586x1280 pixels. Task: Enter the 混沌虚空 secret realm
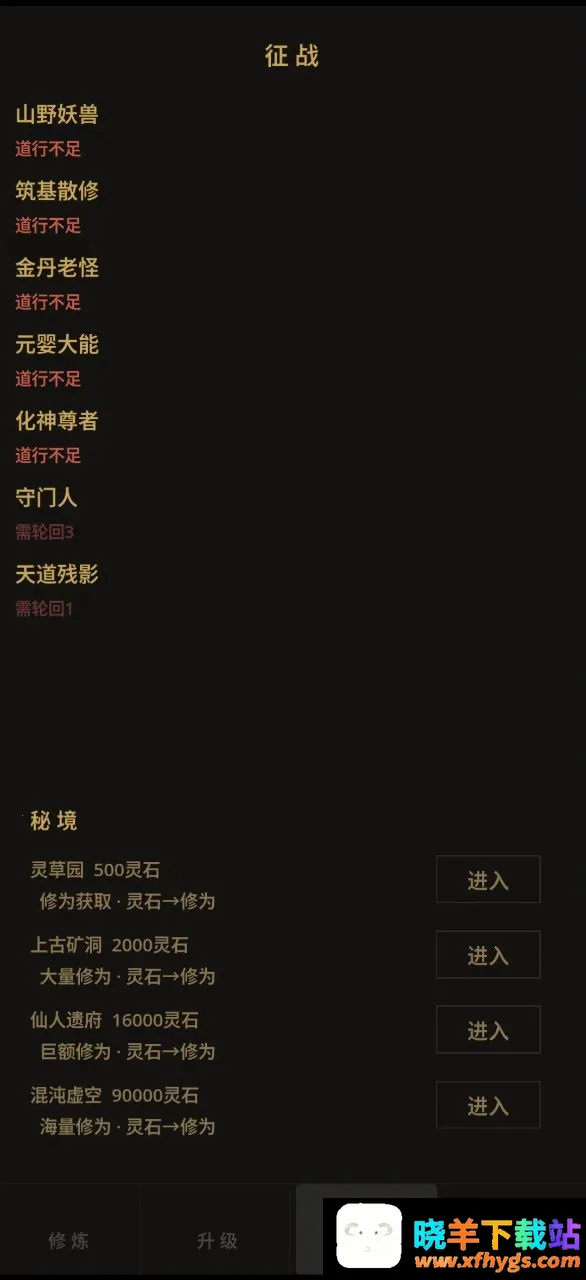pos(488,1105)
